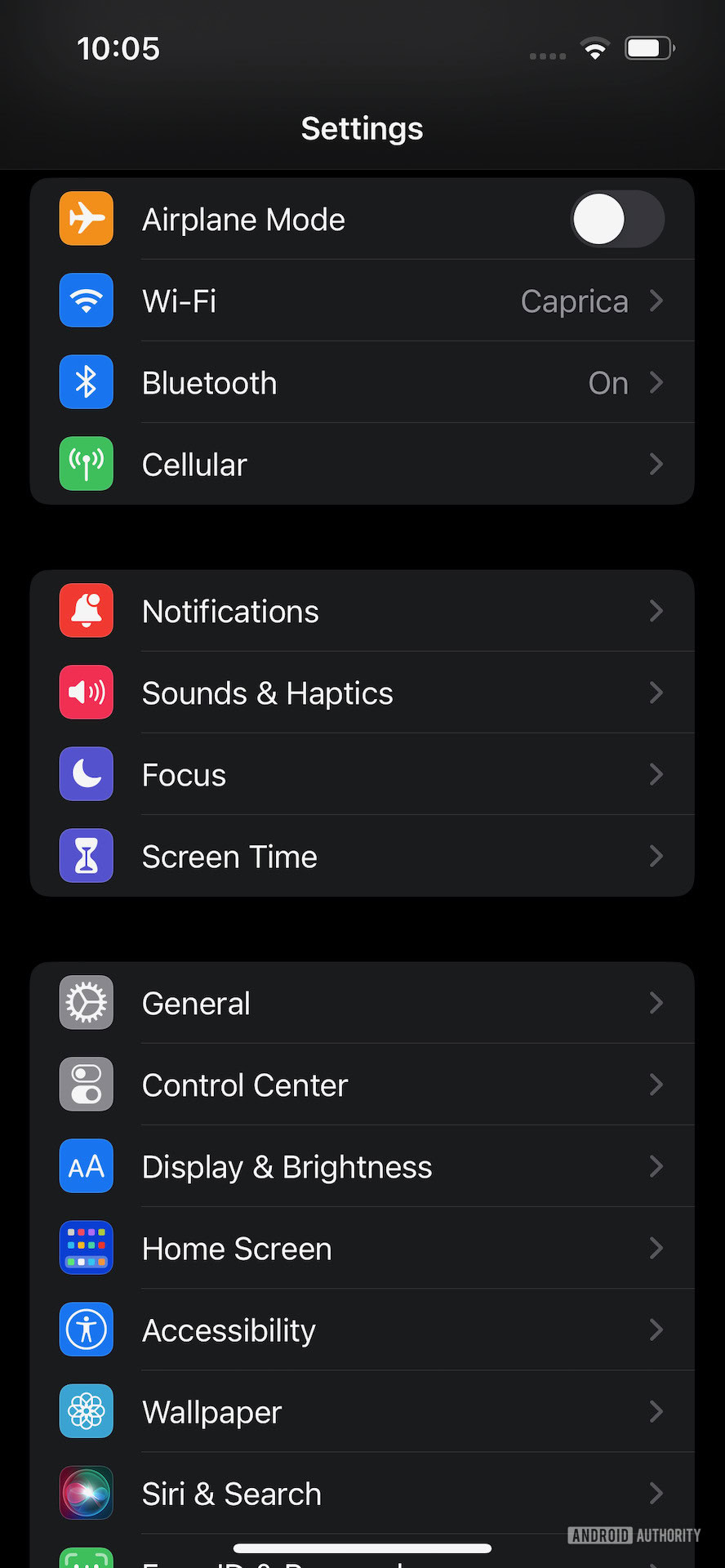Open Wi-Fi settings

point(362,301)
